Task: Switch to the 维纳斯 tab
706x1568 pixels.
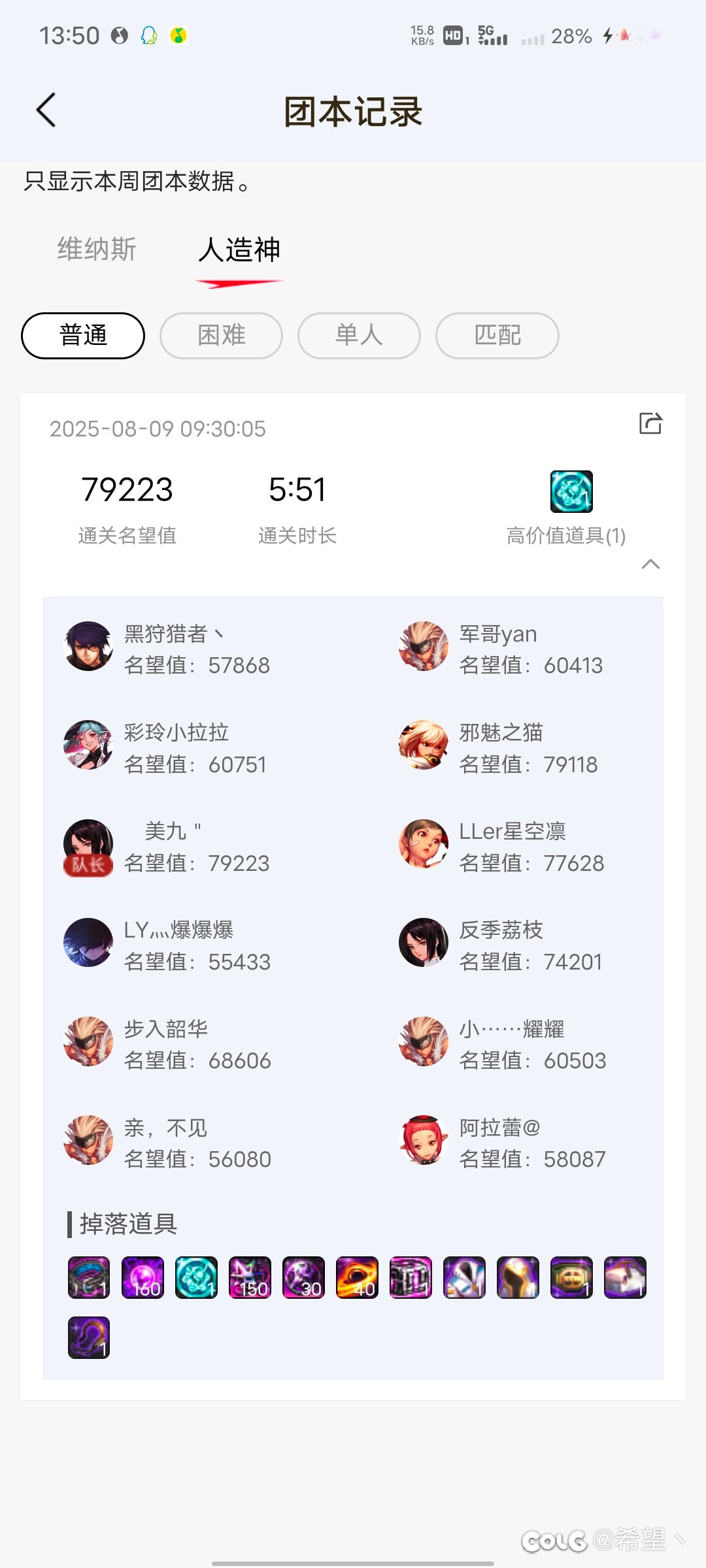Action: click(x=97, y=249)
